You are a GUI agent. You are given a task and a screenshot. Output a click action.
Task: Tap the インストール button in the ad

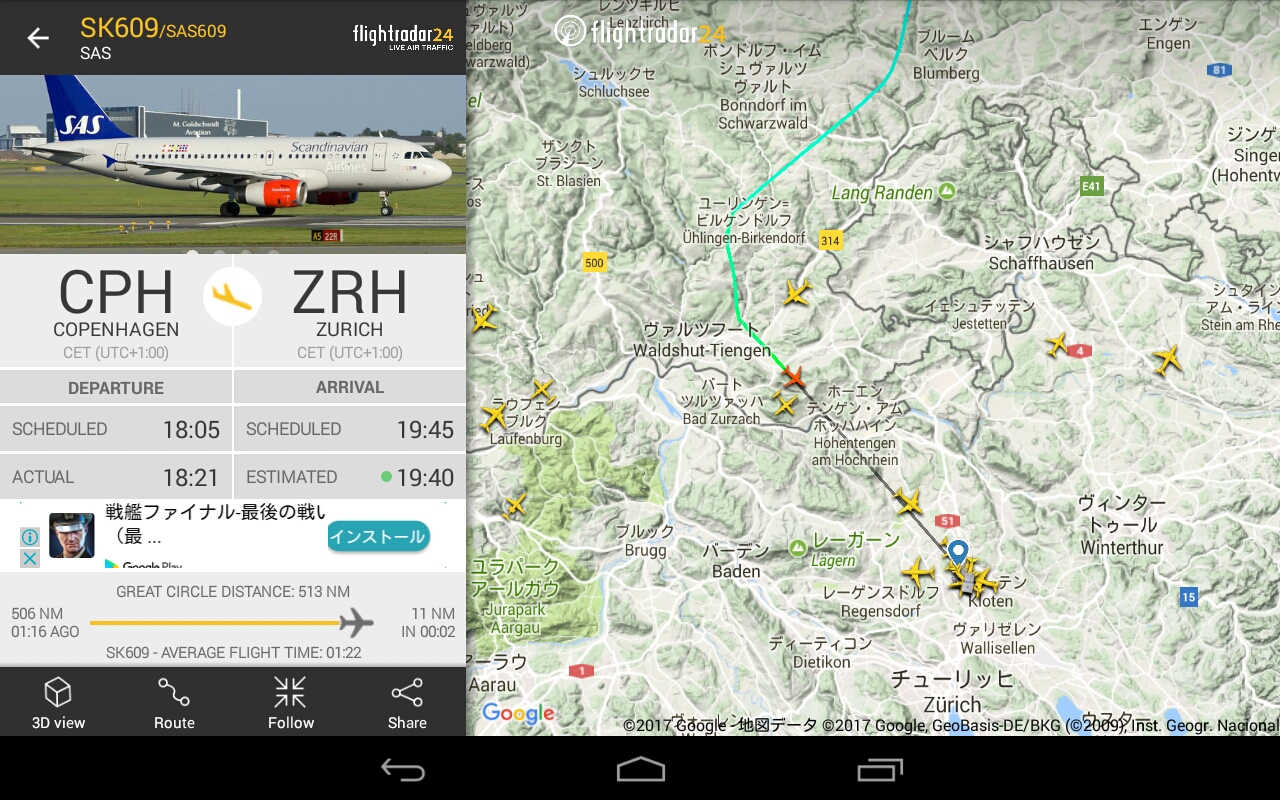tap(378, 536)
